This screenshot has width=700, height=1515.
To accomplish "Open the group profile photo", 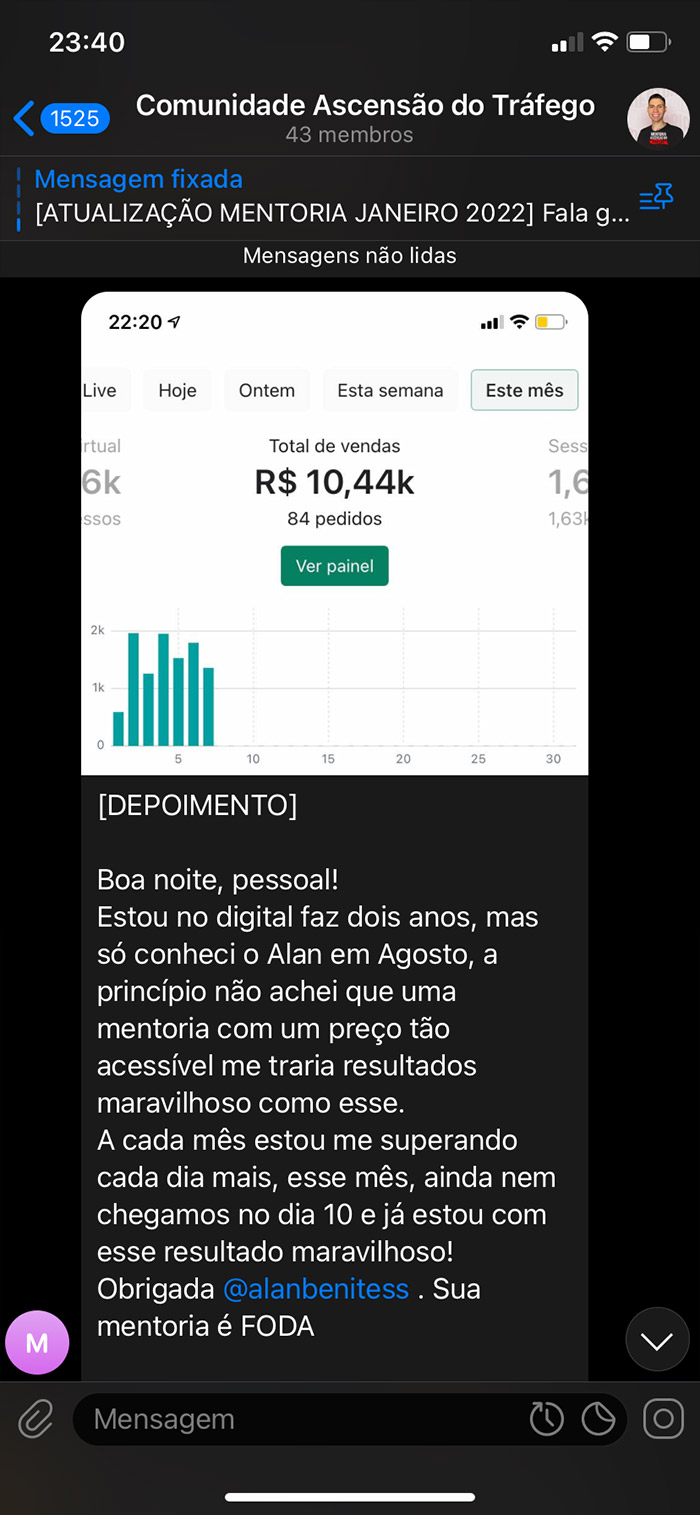I will (x=658, y=119).
